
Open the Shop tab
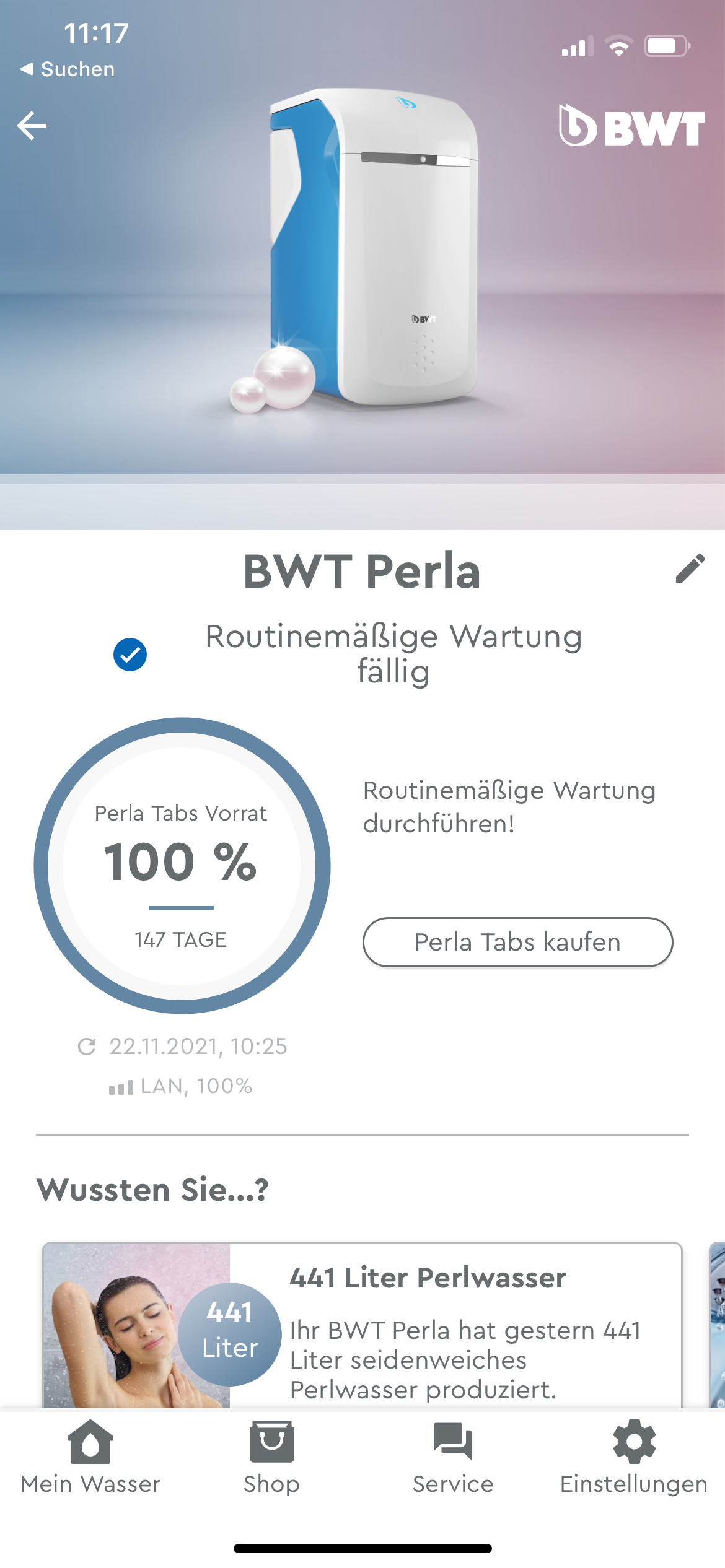[x=271, y=1457]
